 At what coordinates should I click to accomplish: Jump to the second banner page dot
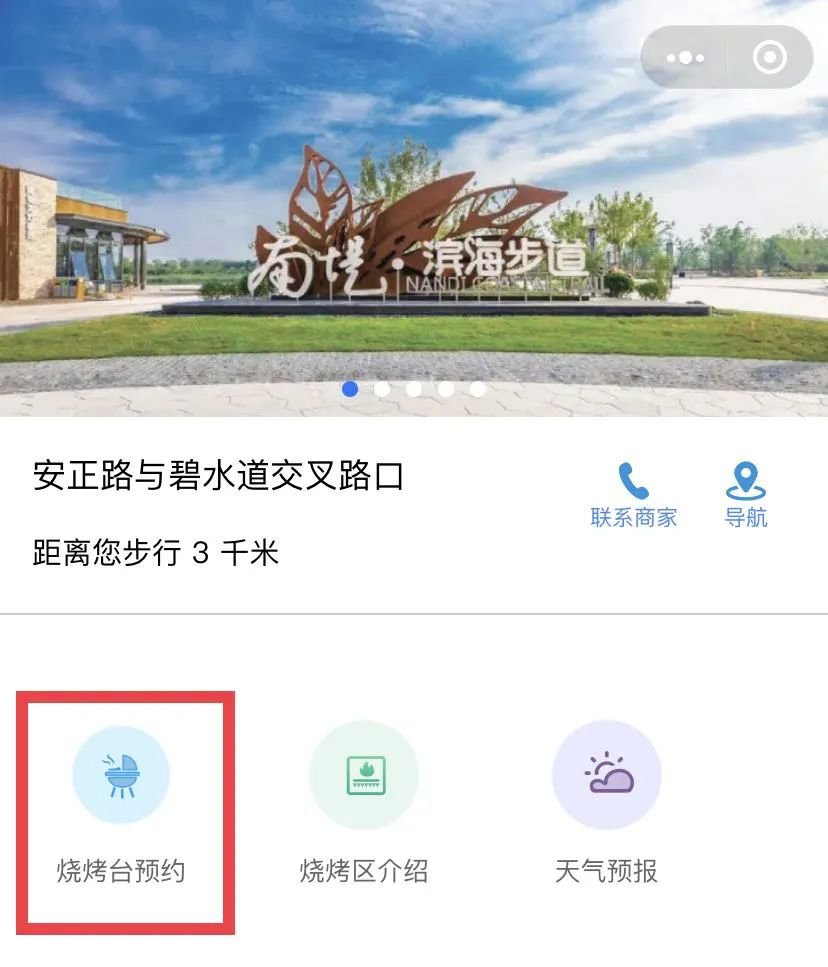click(x=382, y=389)
